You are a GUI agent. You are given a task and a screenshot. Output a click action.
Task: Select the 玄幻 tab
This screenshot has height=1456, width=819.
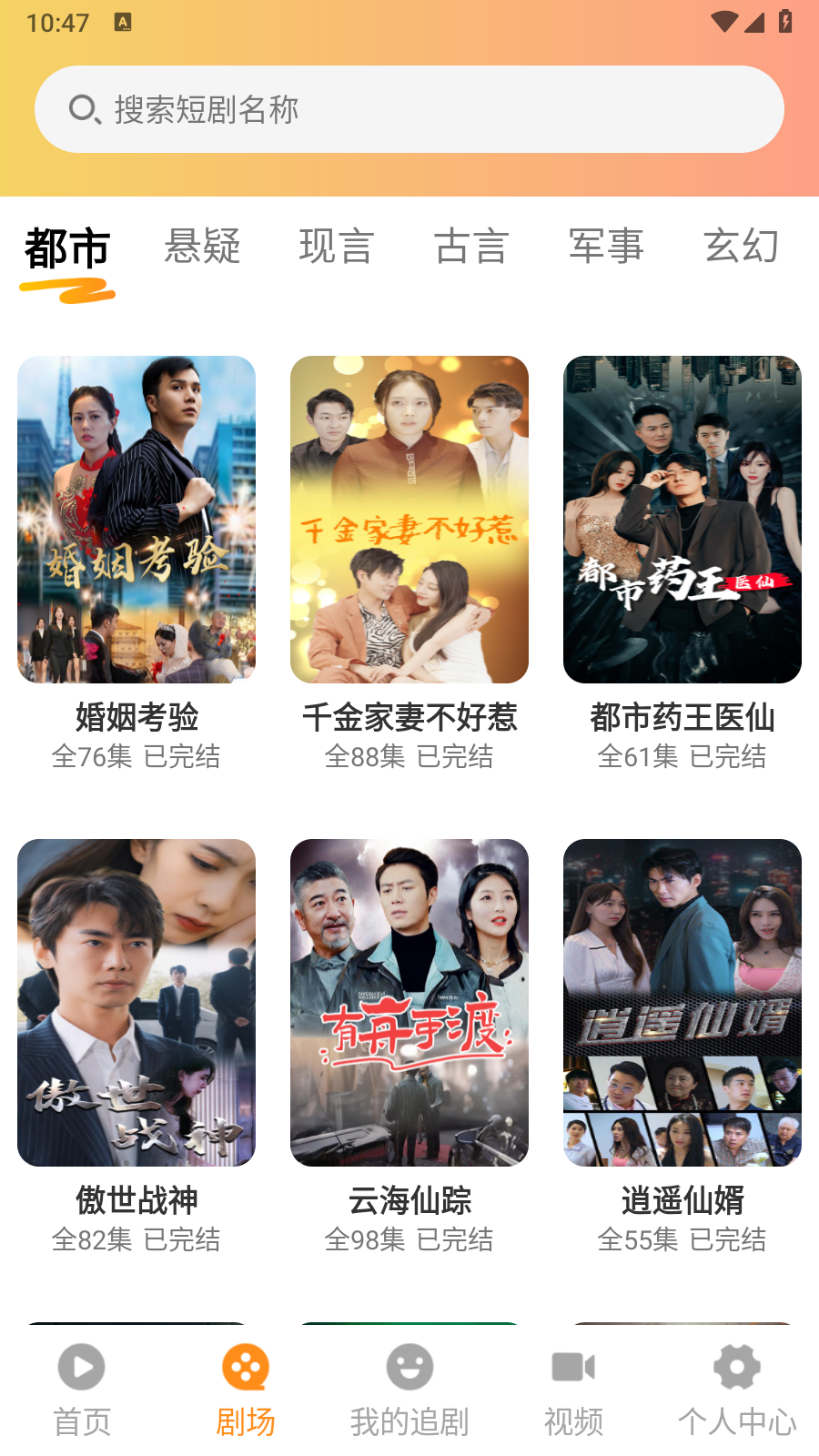(741, 247)
